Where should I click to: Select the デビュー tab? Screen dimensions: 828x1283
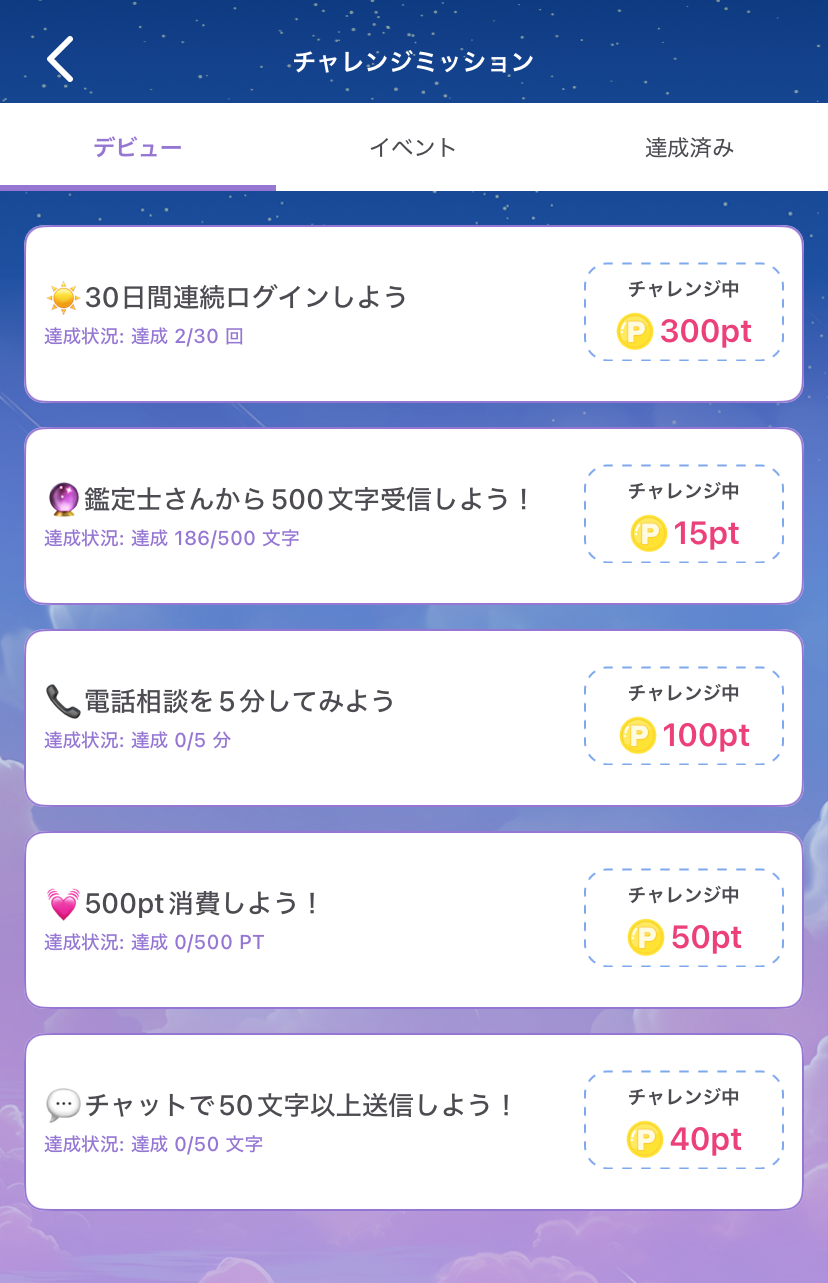click(138, 148)
